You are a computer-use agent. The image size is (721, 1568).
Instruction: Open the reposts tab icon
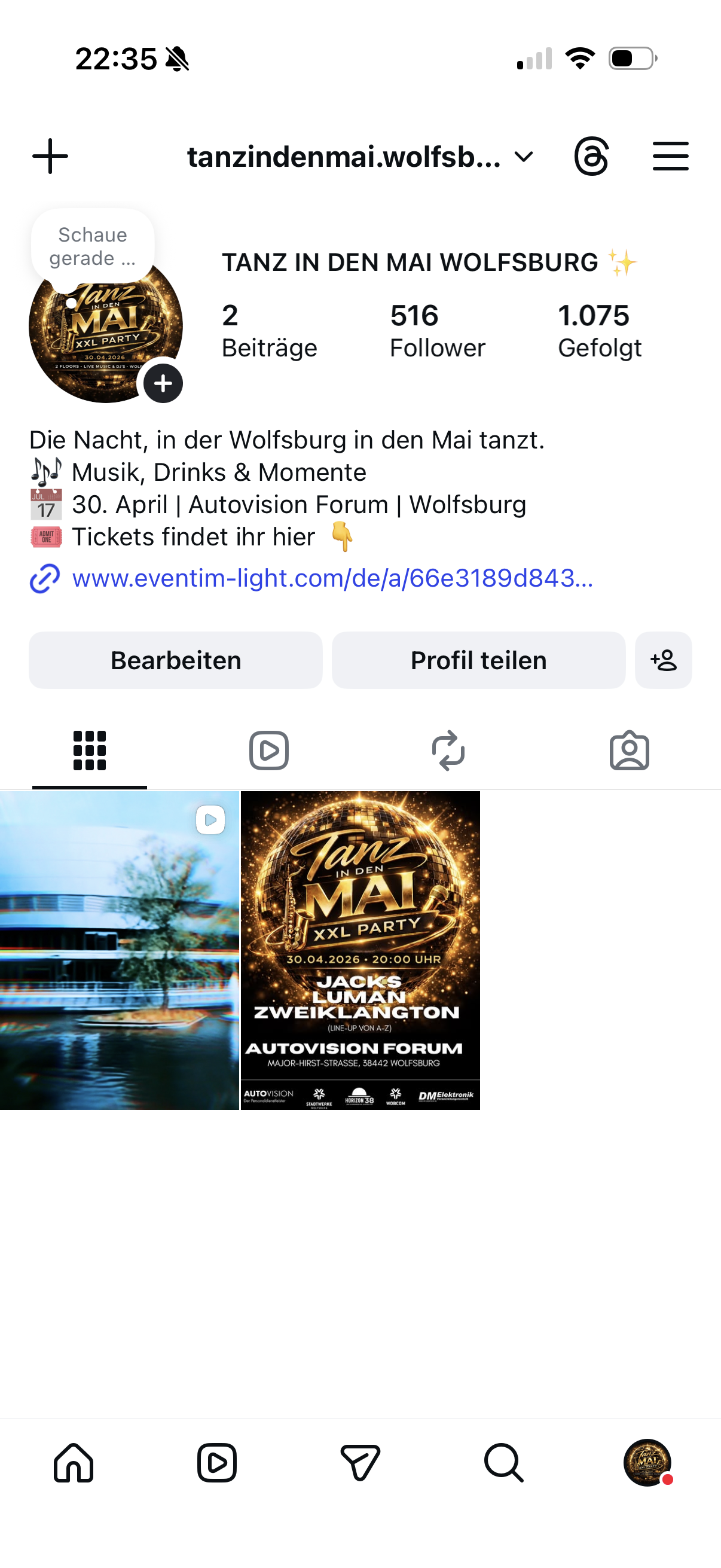pos(450,751)
